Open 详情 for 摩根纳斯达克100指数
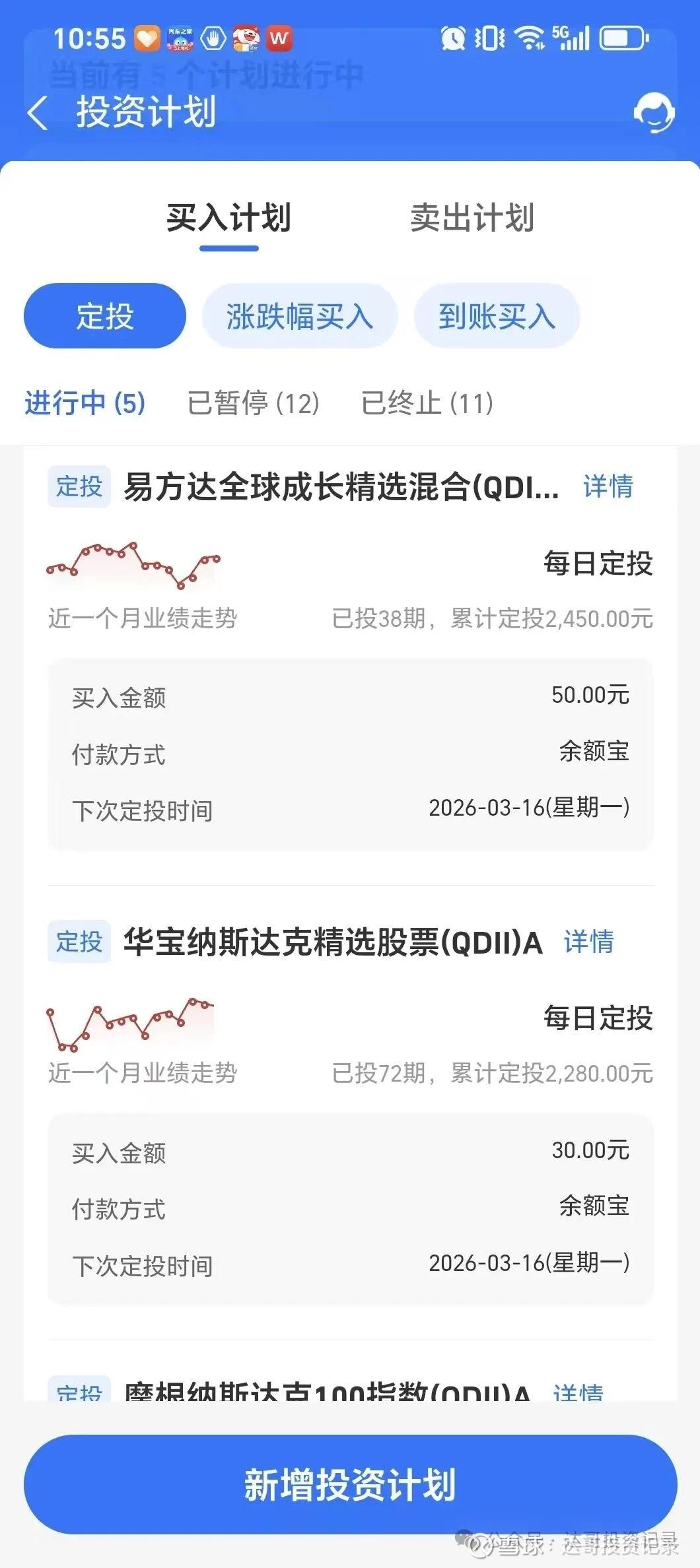Image resolution: width=700 pixels, height=1568 pixels. tap(578, 1392)
